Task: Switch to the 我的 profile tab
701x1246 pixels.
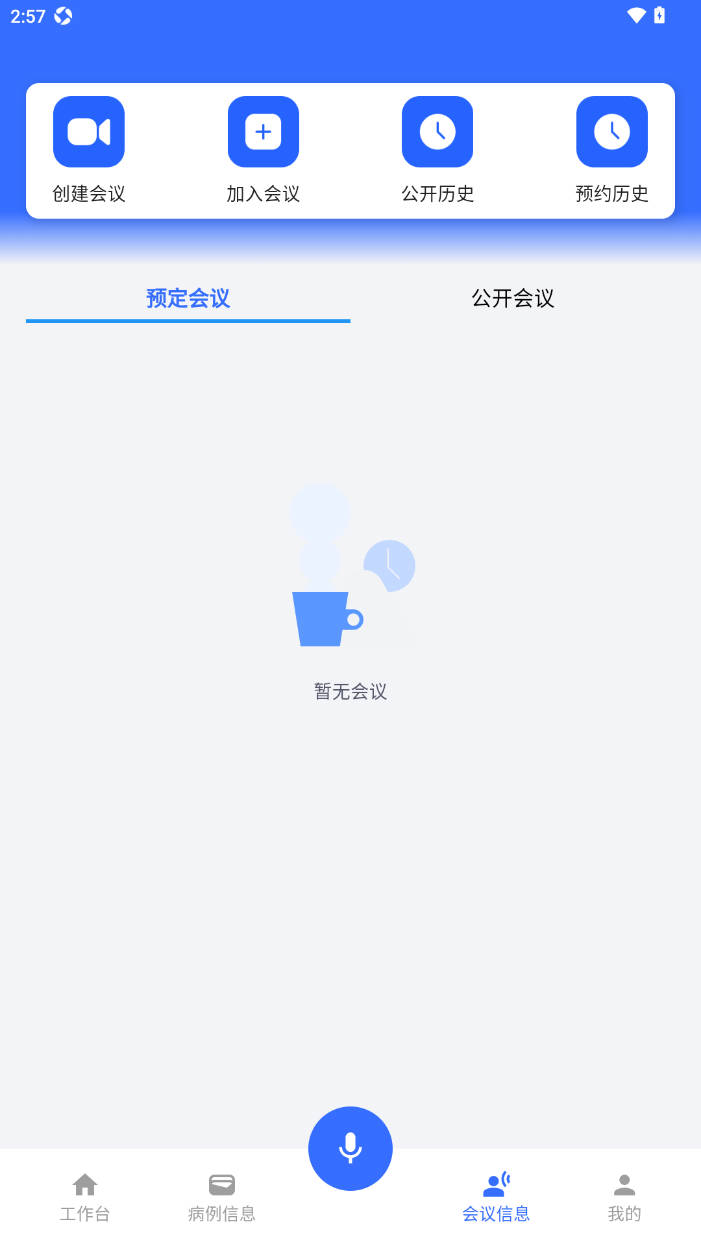Action: pos(624,1197)
